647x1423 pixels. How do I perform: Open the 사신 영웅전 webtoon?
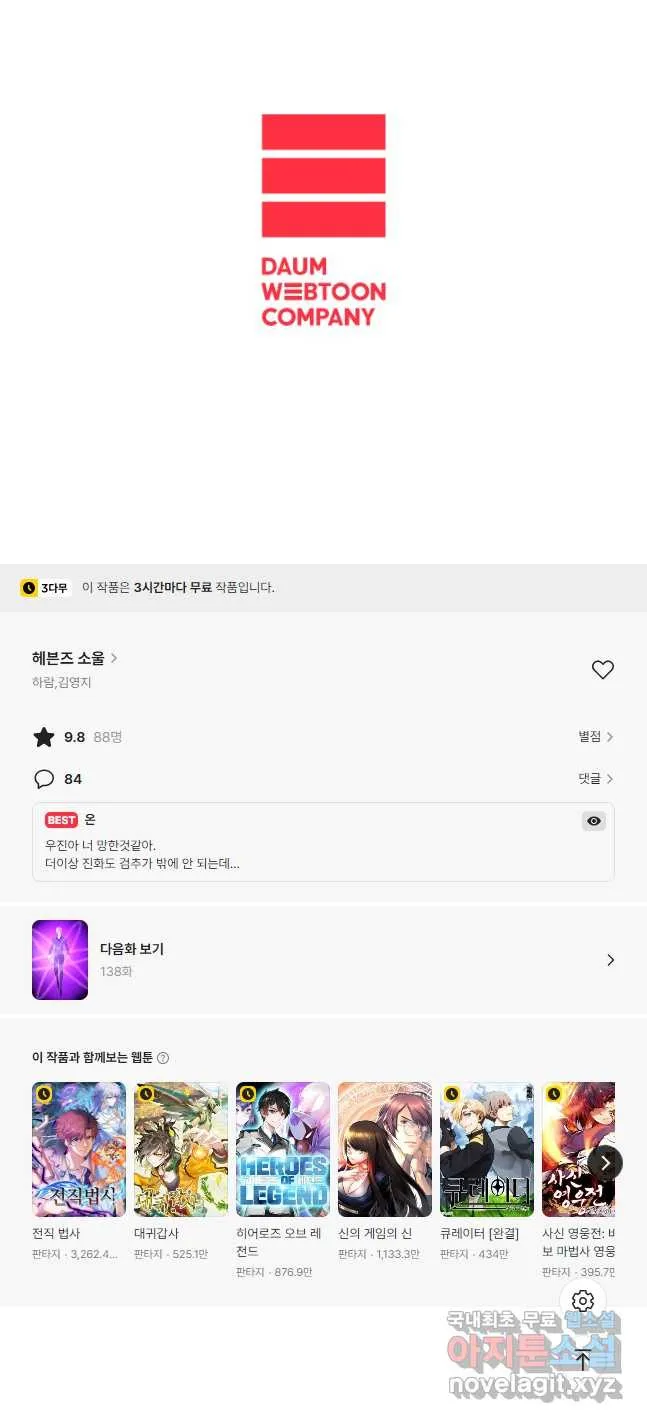point(578,1180)
